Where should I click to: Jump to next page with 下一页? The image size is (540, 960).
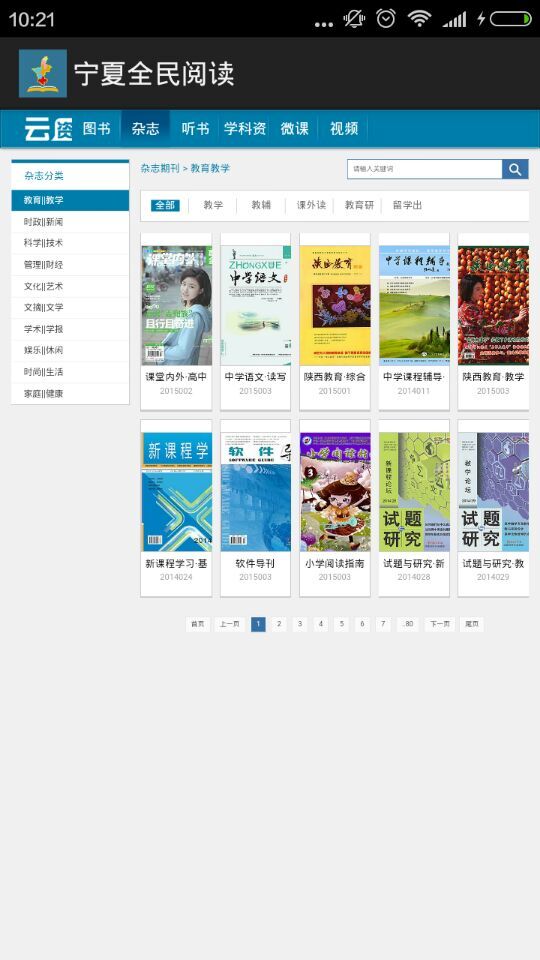[439, 624]
